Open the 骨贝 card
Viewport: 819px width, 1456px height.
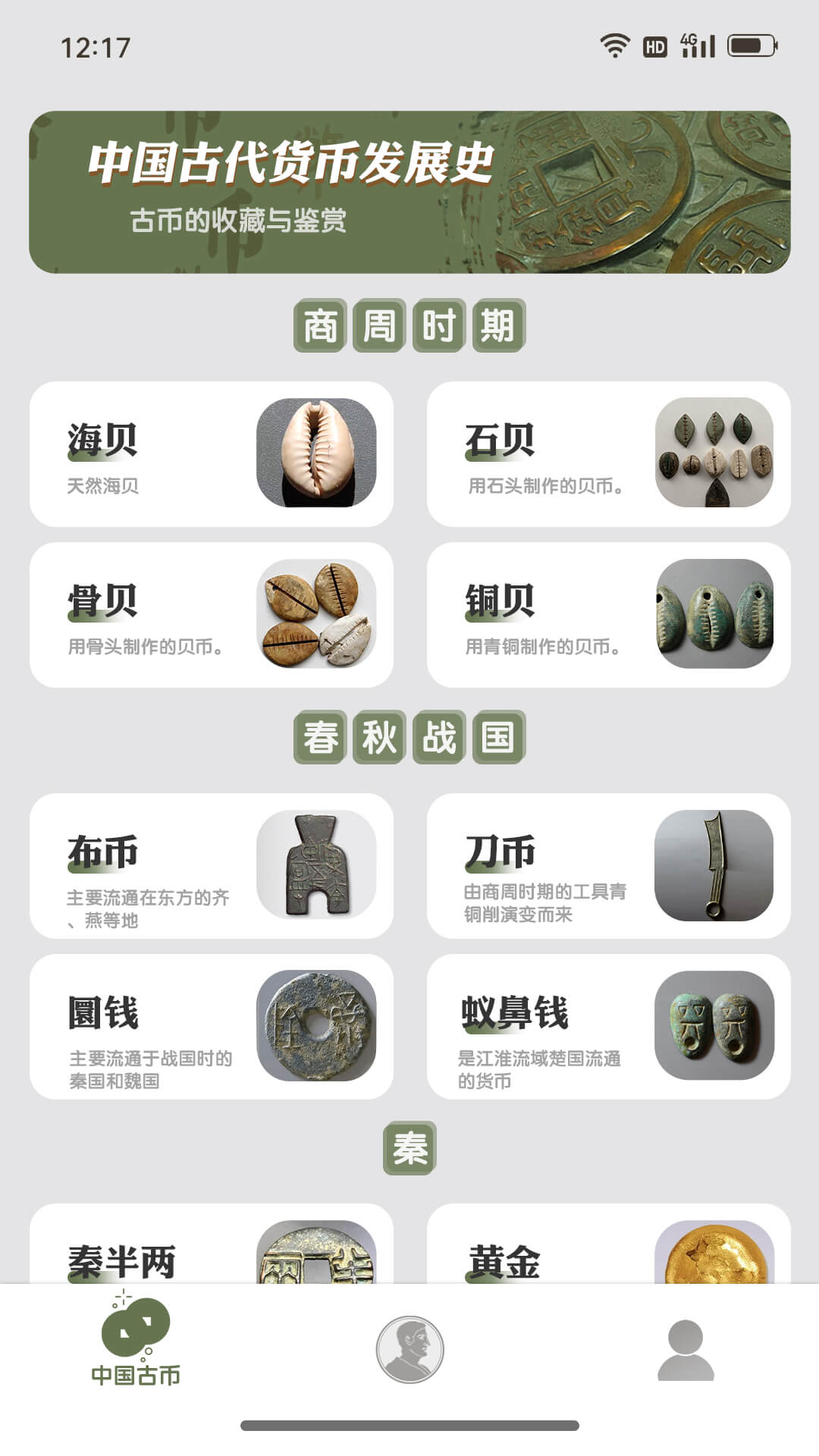click(x=211, y=614)
